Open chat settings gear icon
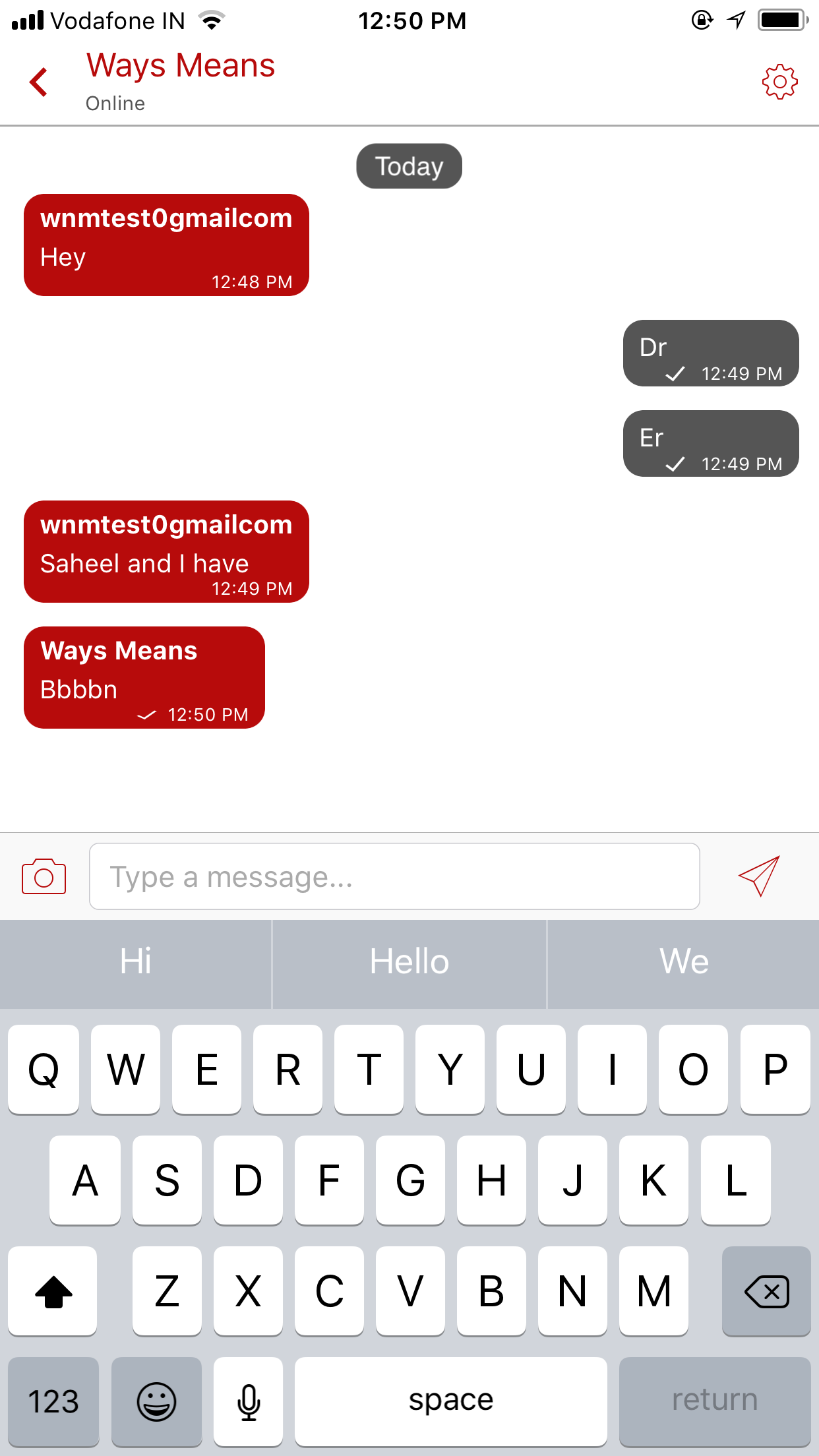Screen dimensions: 819x1456 pyautogui.click(x=779, y=82)
